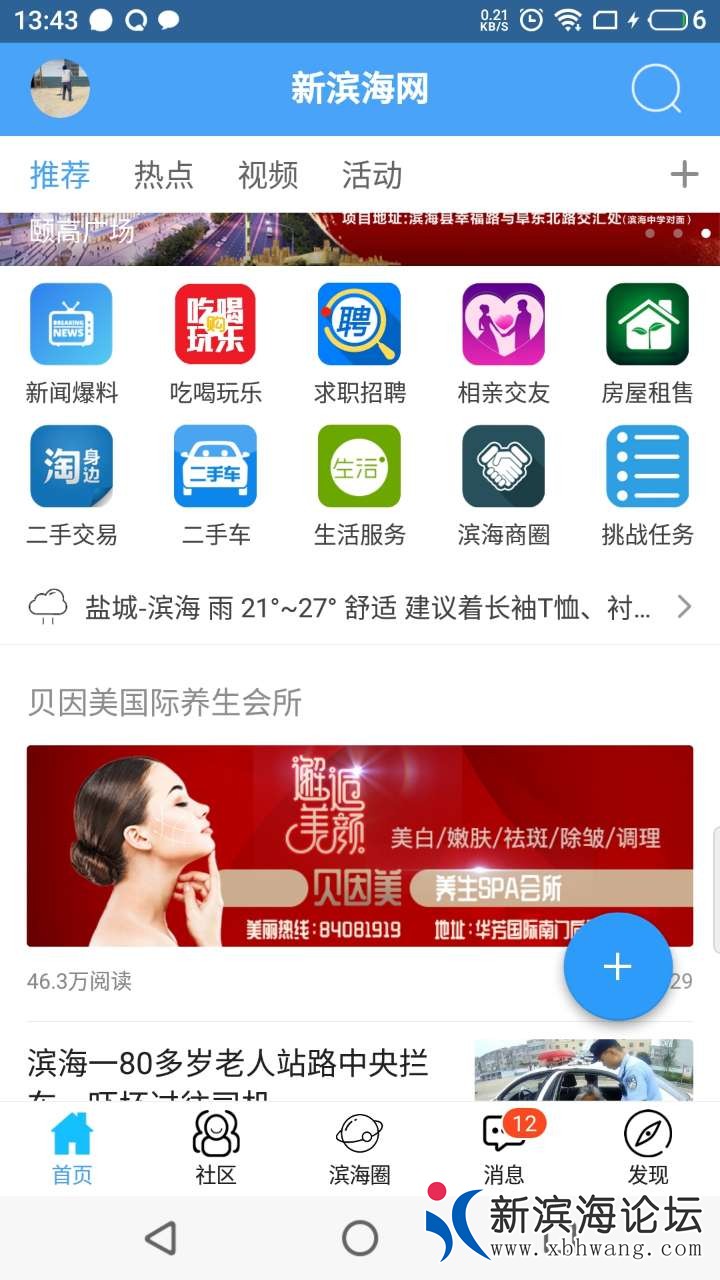Switch to the 热点 tab
The width and height of the screenshot is (720, 1280).
pos(164,175)
